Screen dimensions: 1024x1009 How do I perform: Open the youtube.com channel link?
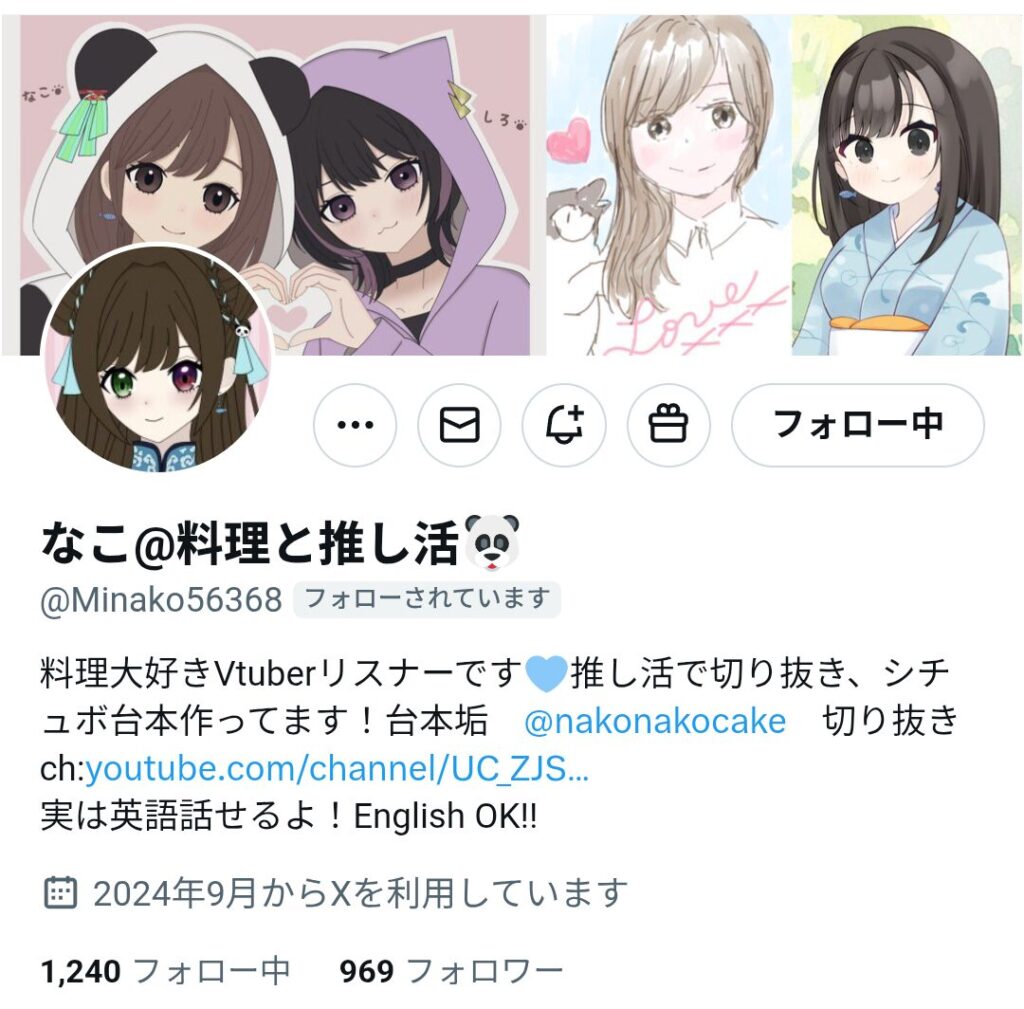[x=337, y=769]
